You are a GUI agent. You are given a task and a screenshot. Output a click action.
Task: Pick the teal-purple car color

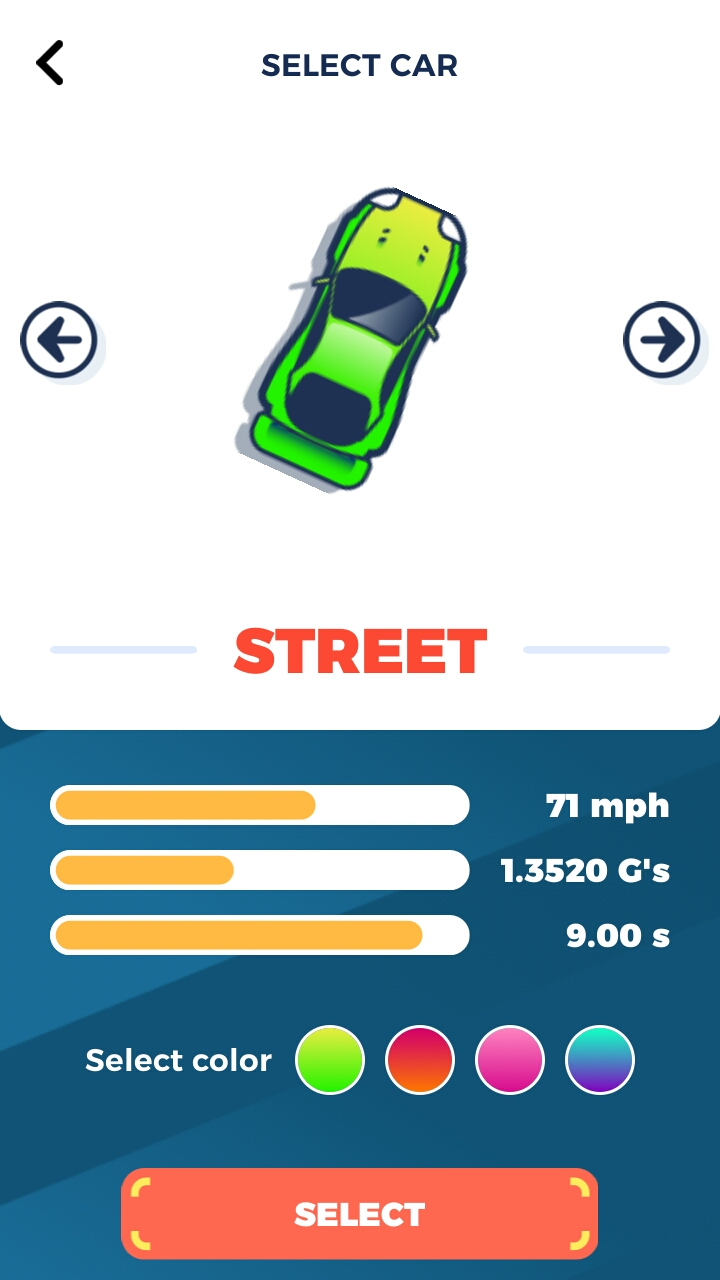[600, 1060]
